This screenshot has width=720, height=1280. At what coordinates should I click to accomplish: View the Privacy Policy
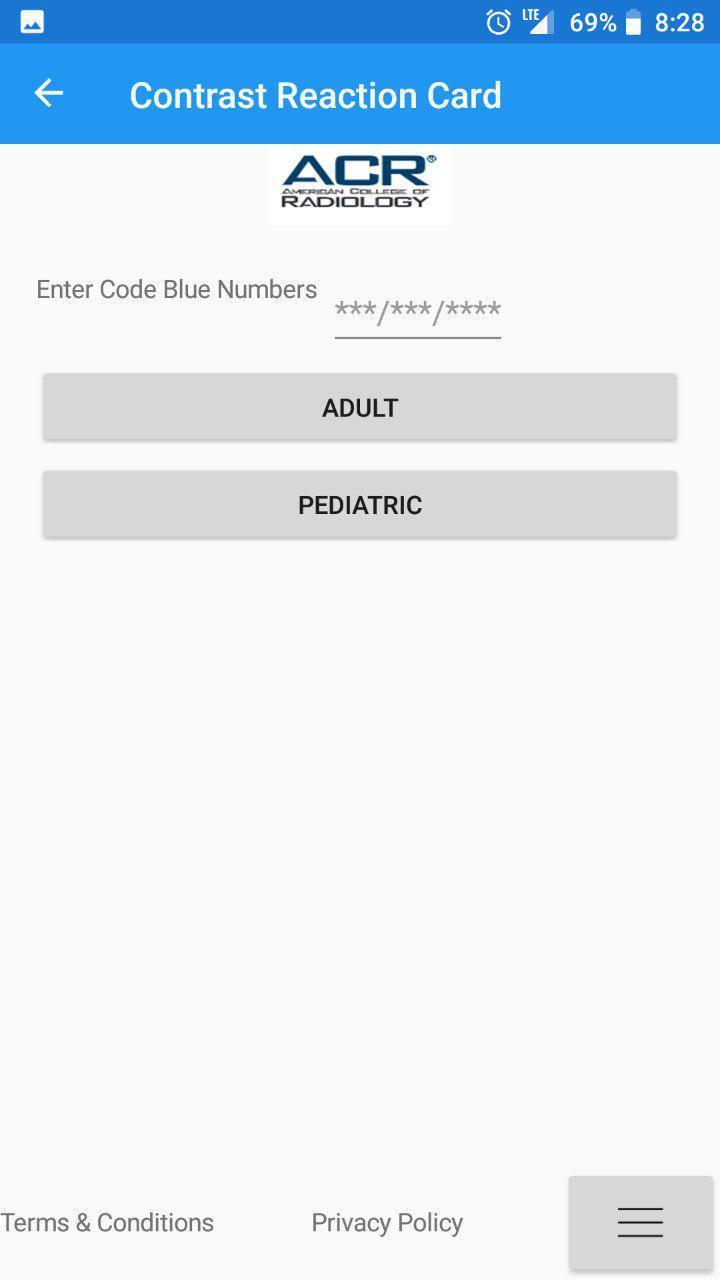pos(387,1222)
